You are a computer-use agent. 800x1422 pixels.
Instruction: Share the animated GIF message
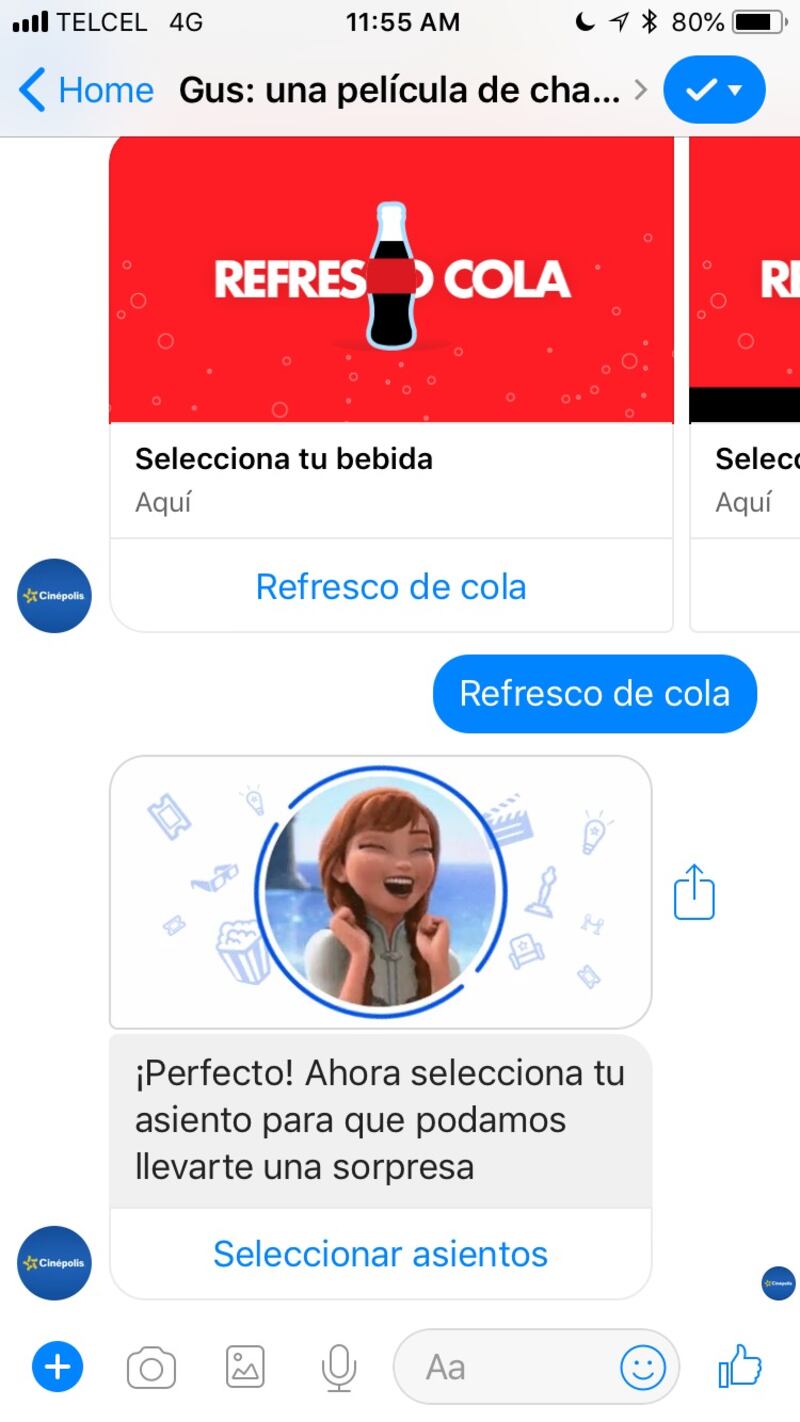(694, 892)
